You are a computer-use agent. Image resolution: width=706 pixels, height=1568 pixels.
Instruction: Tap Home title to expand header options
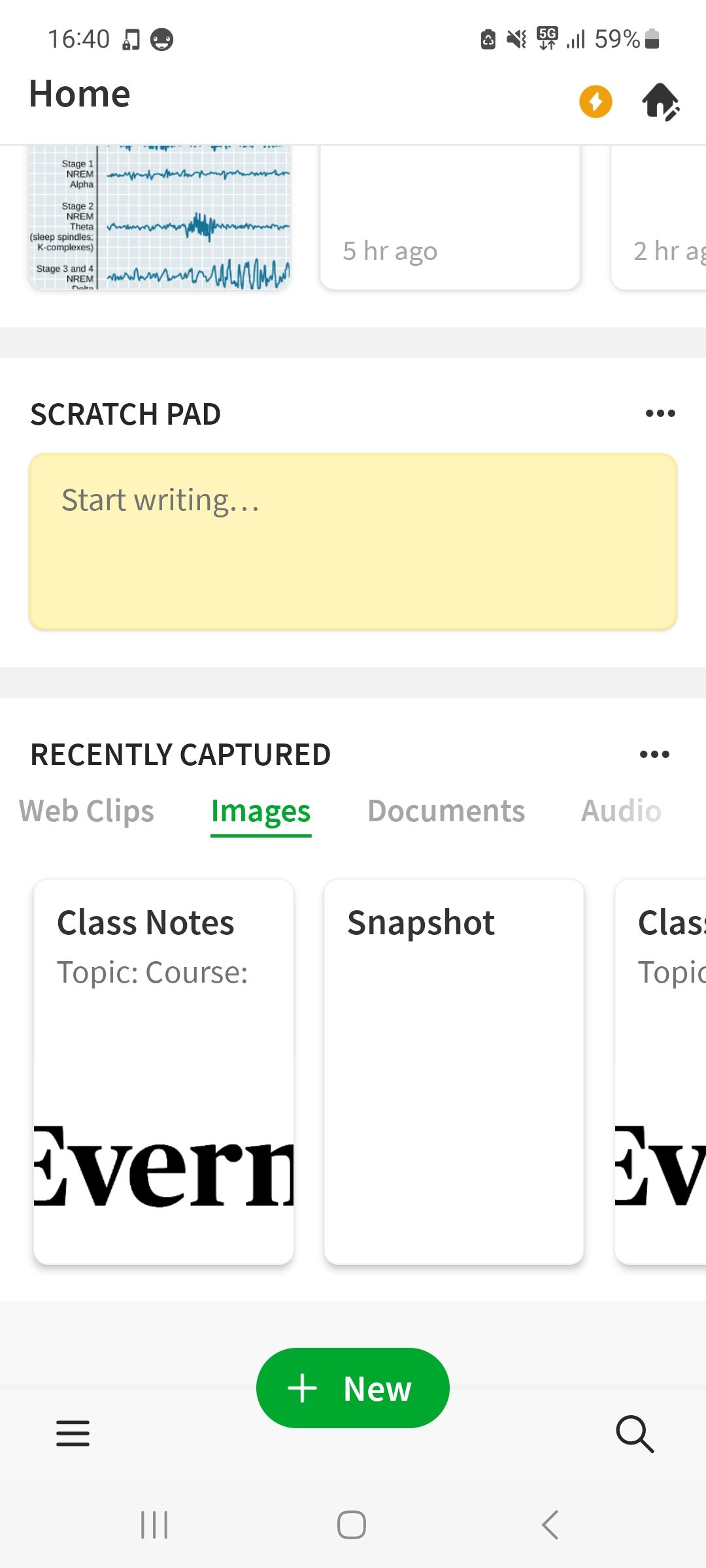79,93
